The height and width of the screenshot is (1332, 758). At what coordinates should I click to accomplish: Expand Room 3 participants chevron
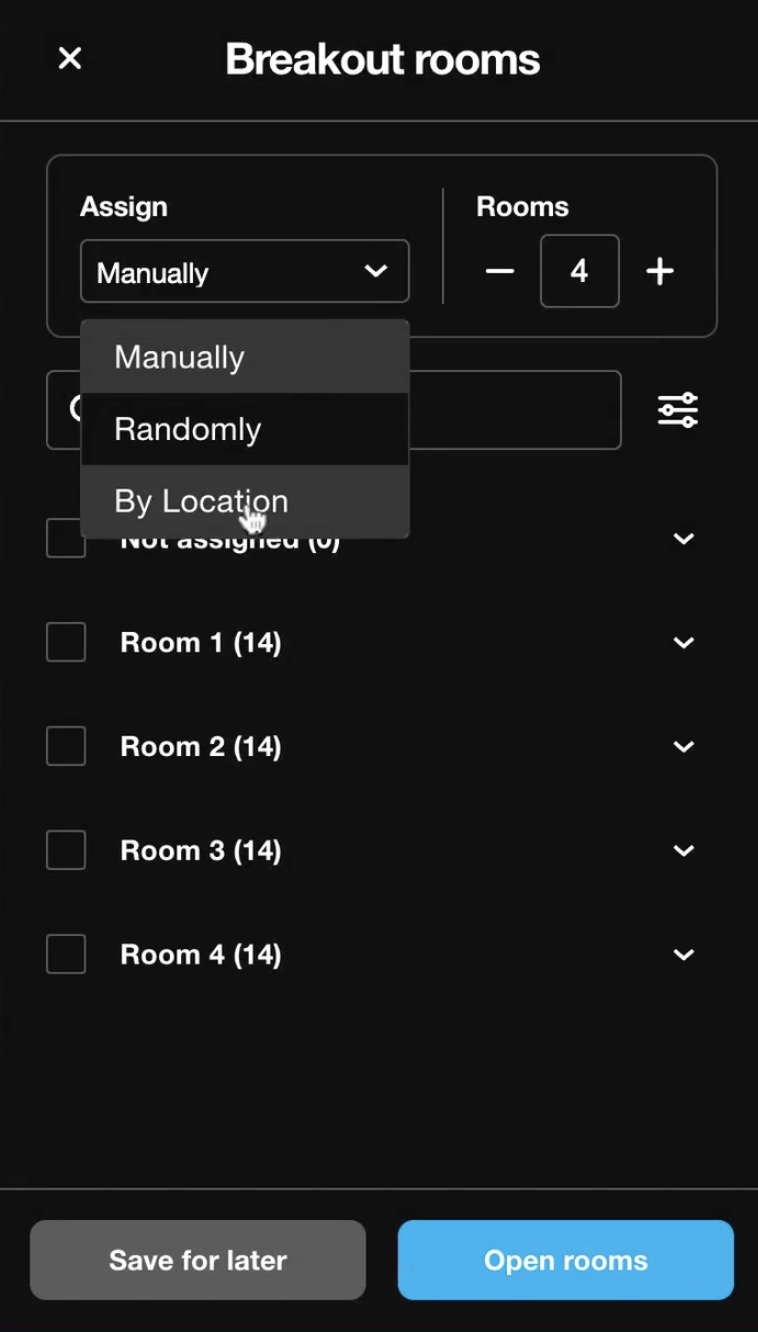tap(684, 851)
